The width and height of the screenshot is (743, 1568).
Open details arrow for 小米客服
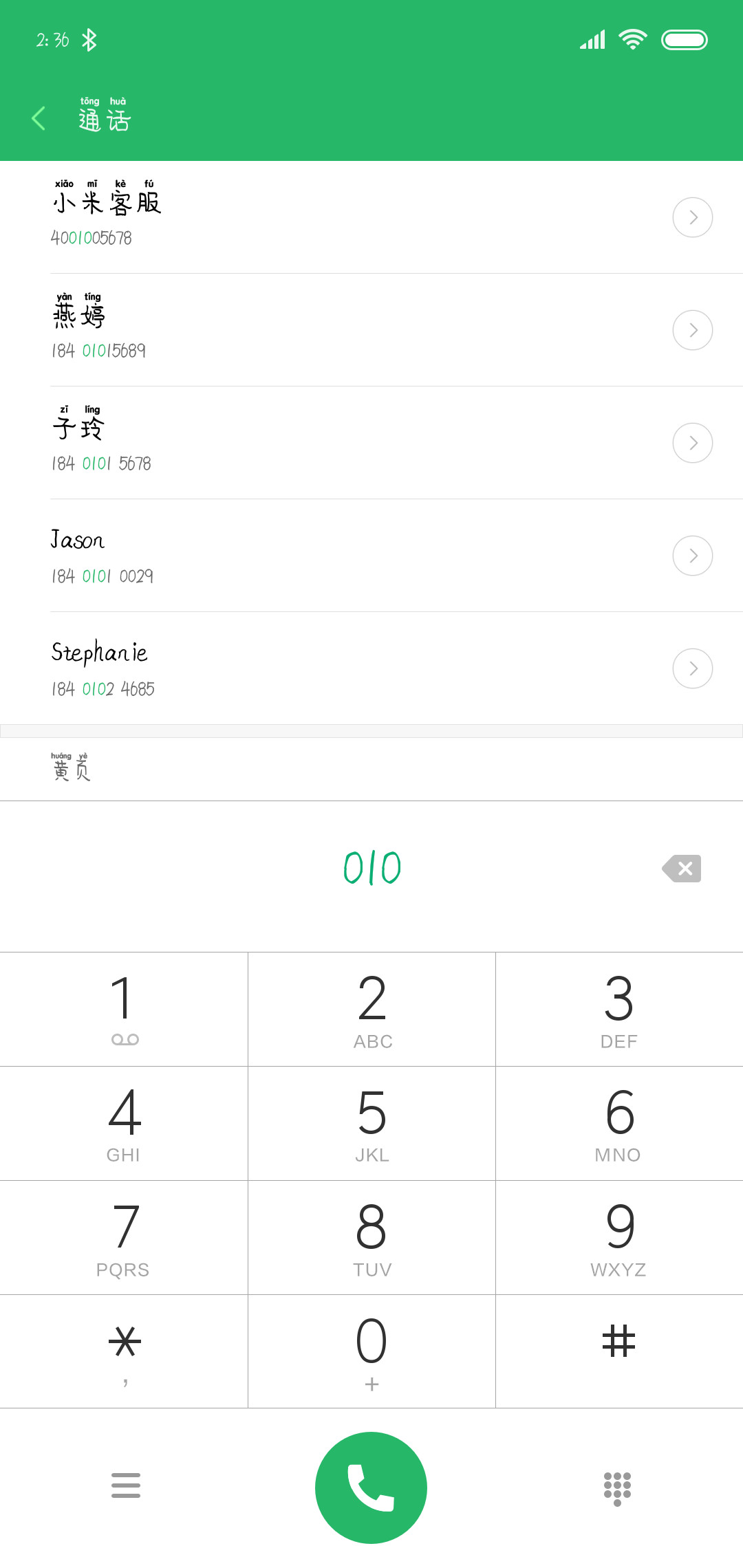[692, 217]
